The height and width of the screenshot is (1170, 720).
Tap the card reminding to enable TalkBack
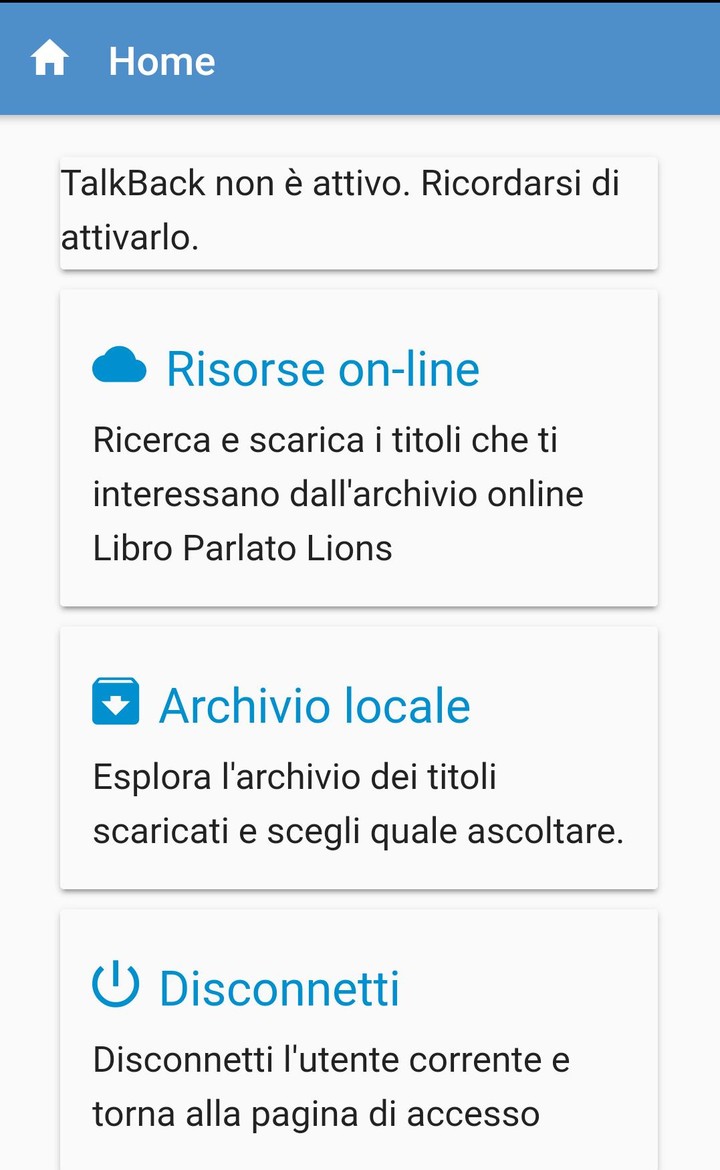pyautogui.click(x=358, y=212)
